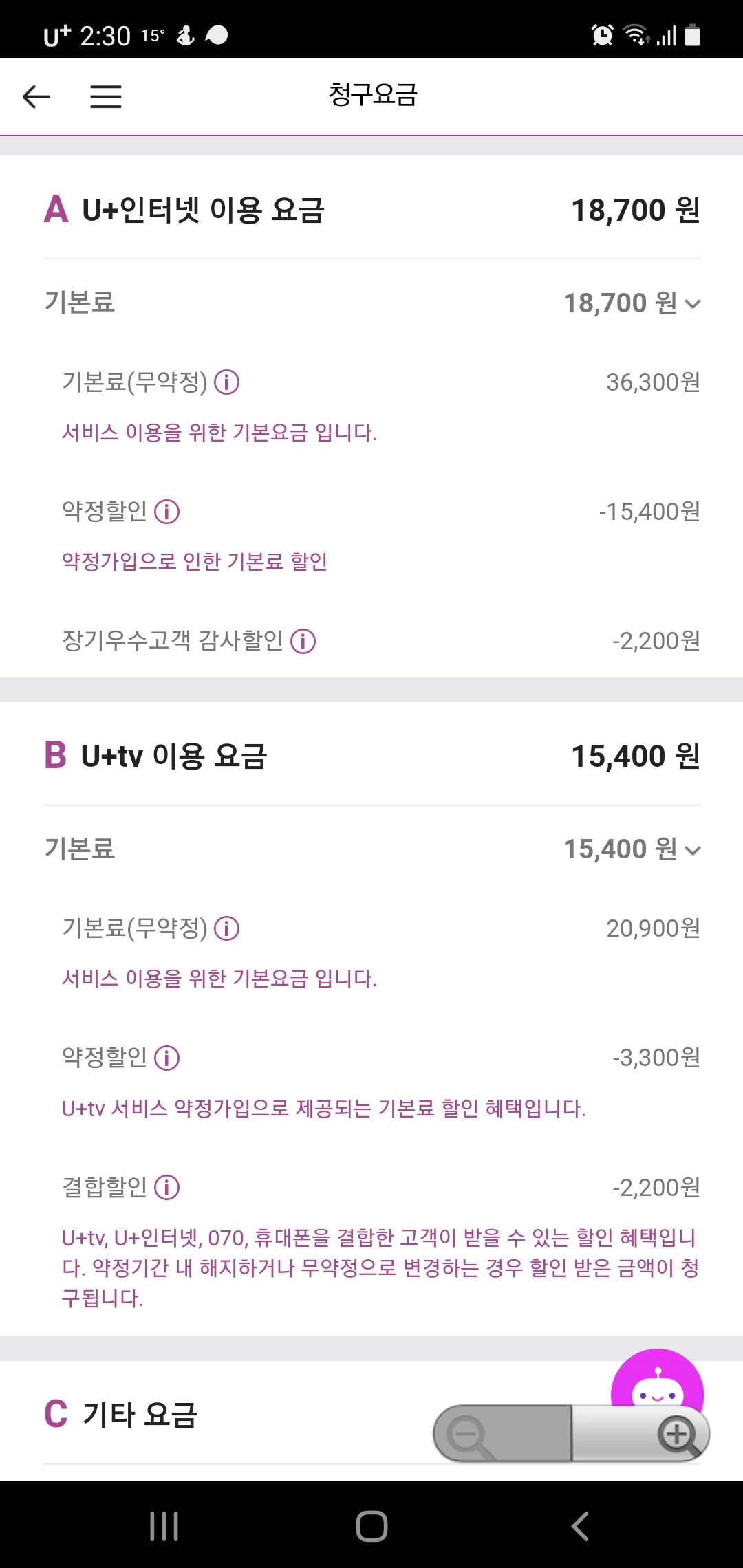Open the chatbot assistant bubble

tap(657, 1379)
